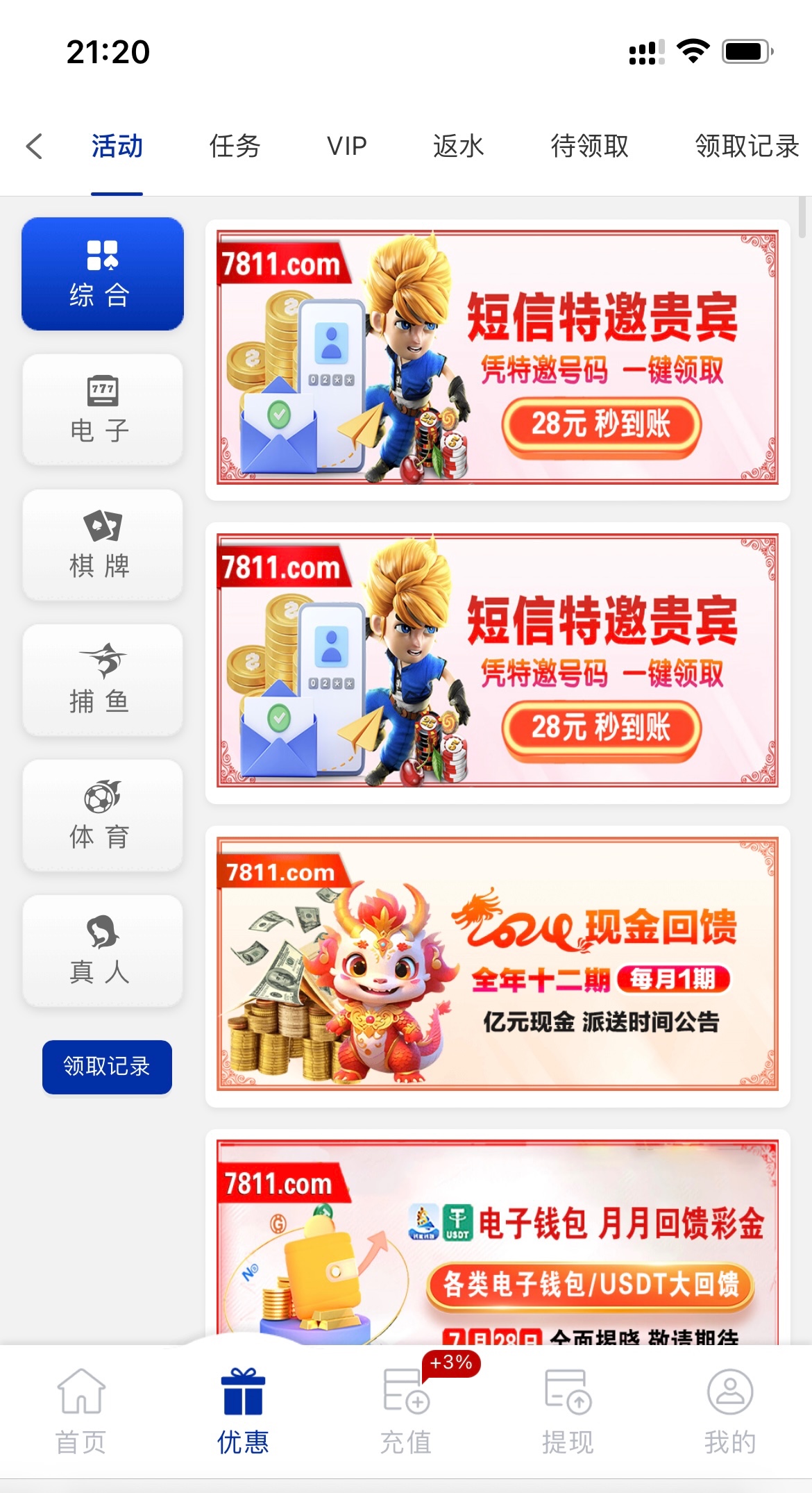Select the 棋牌 category
Image resolution: width=812 pixels, height=1493 pixels.
[102, 545]
